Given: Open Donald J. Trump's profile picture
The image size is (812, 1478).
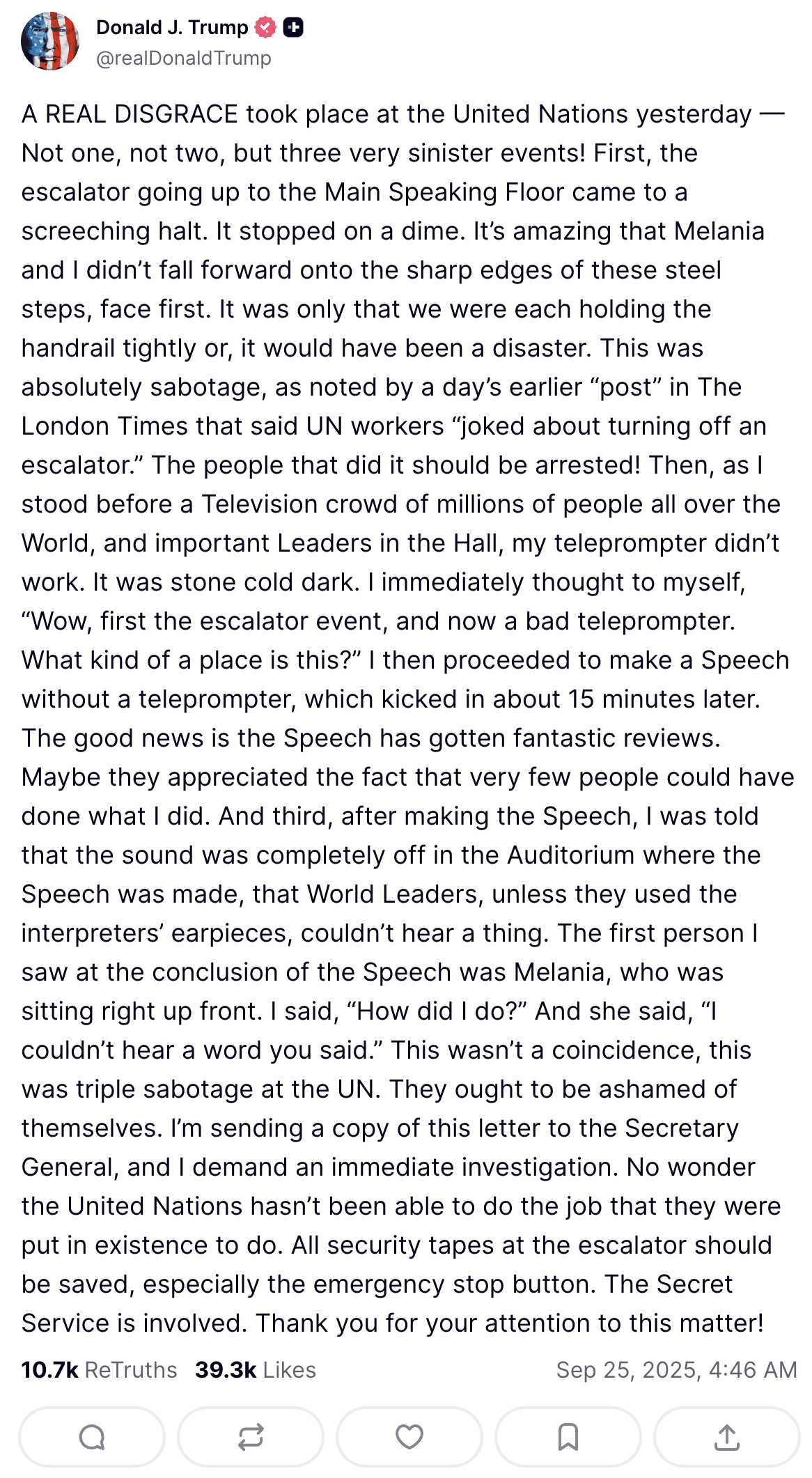Looking at the screenshot, I should pos(50,41).
